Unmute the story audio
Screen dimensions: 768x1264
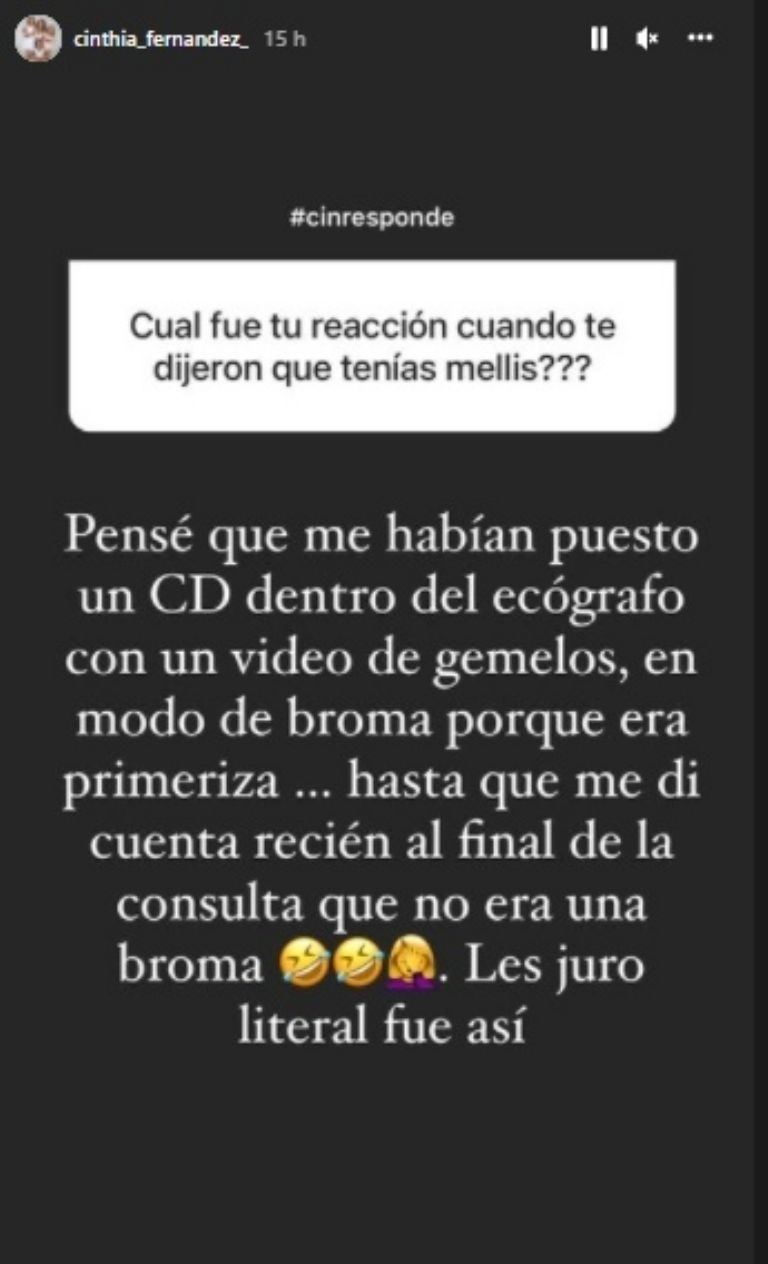click(648, 39)
